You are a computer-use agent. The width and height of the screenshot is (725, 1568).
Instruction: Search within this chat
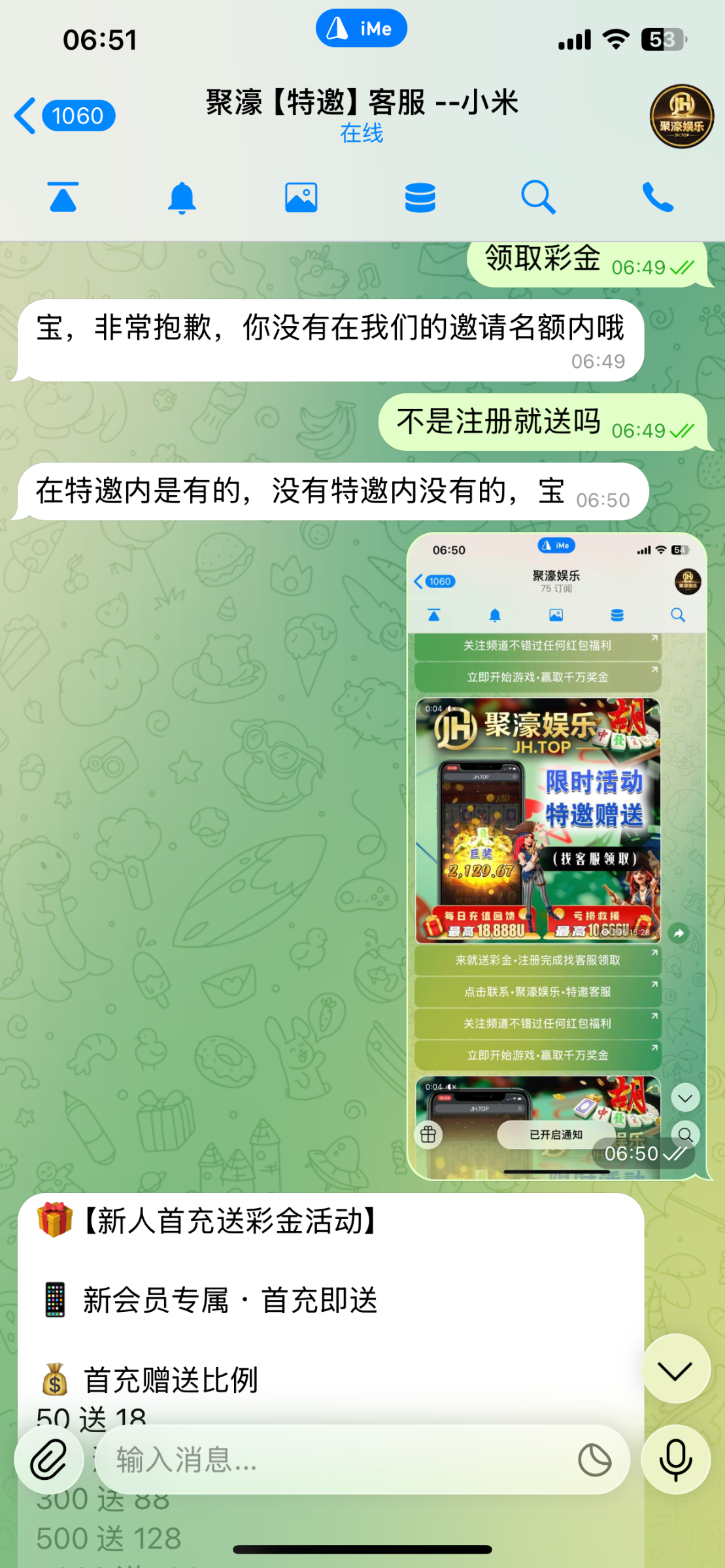coord(538,197)
